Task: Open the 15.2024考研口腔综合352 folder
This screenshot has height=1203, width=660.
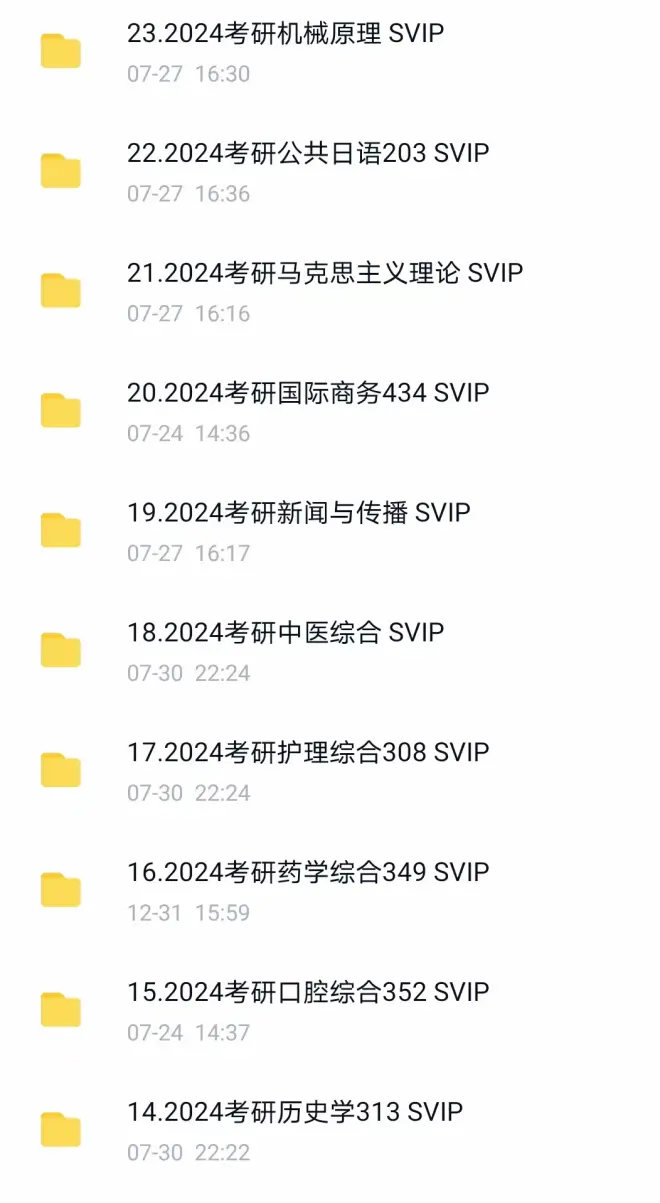Action: 308,994
